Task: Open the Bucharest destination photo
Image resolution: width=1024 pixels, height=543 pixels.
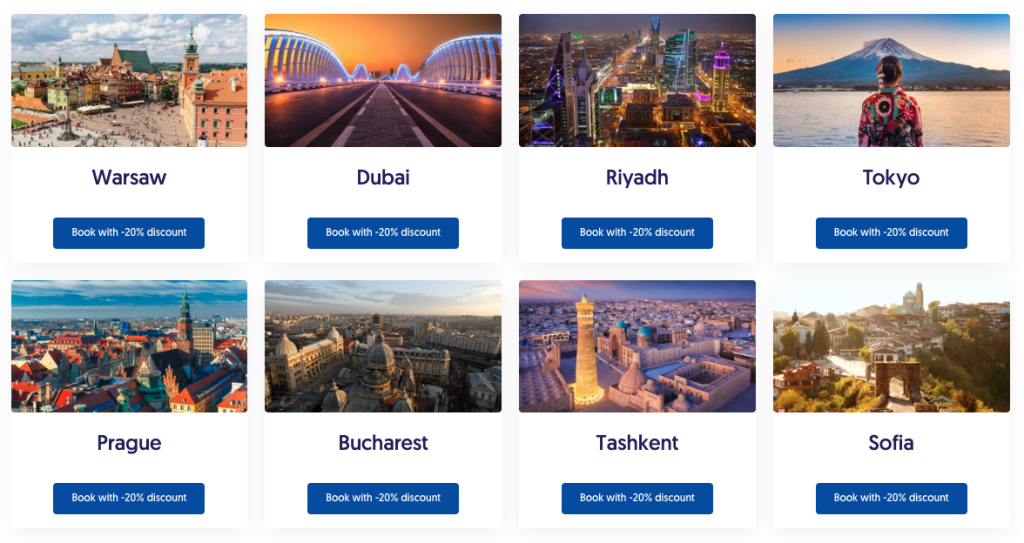Action: pyautogui.click(x=383, y=346)
